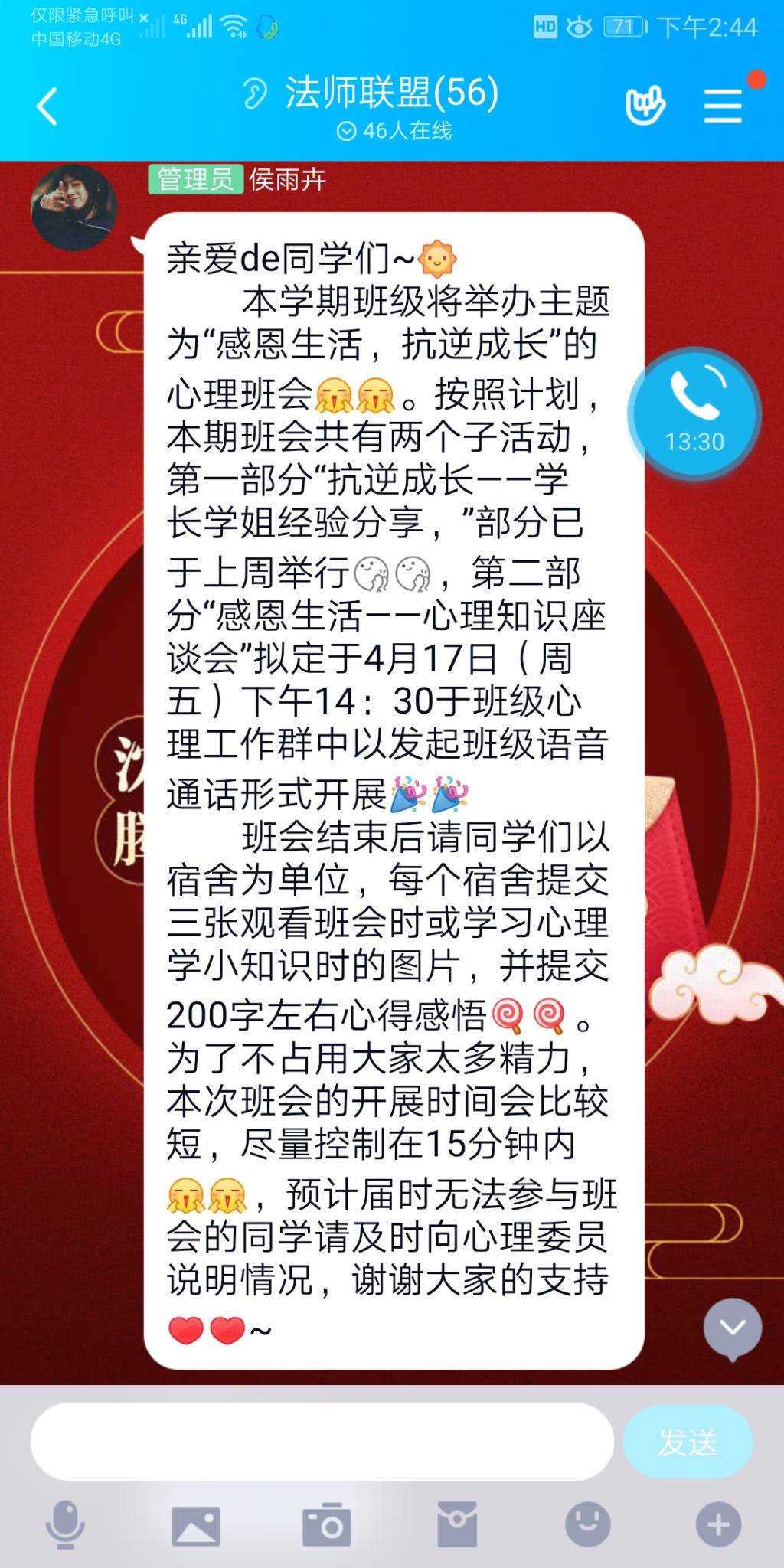View 侯雨卉's profile avatar
The width and height of the screenshot is (784, 1568).
coord(73,207)
